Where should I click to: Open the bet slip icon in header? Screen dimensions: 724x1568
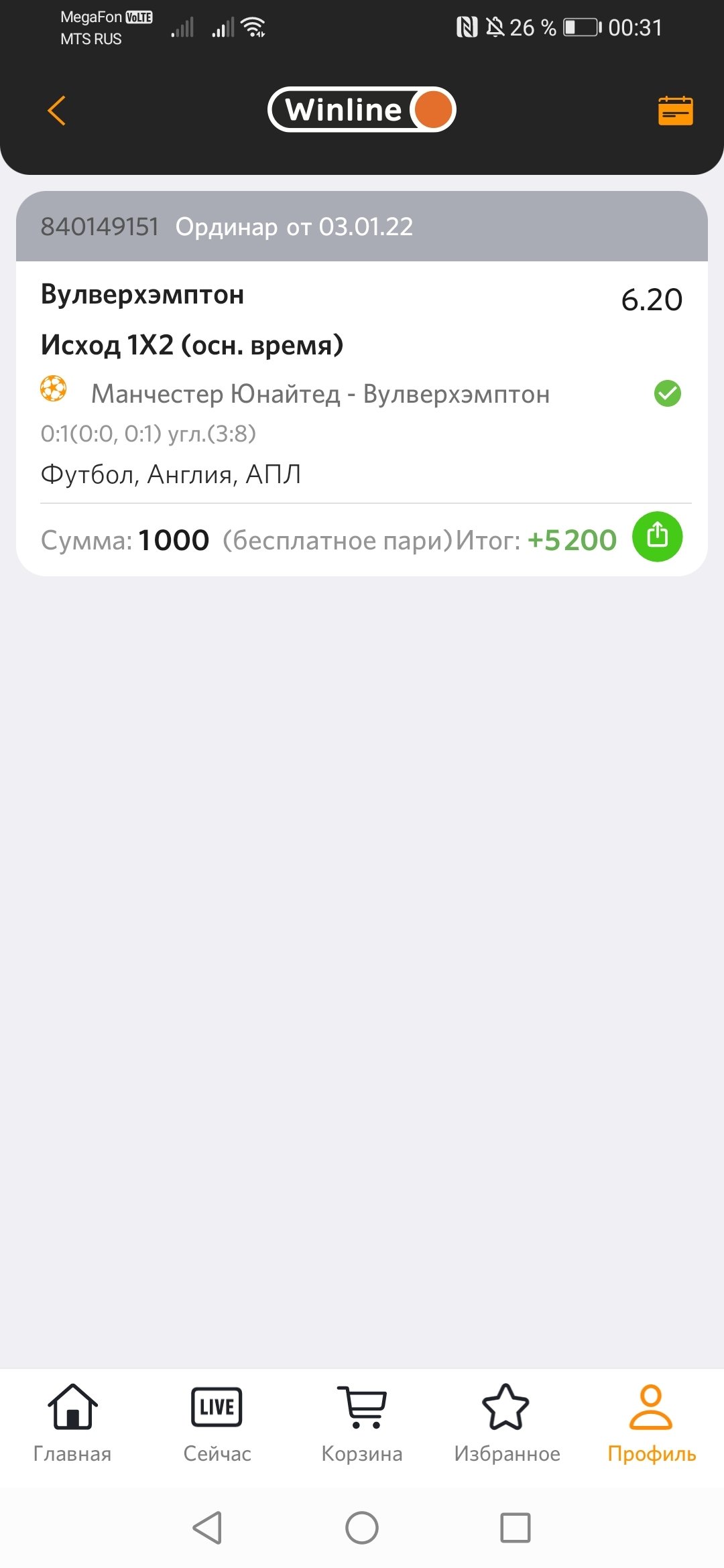(x=675, y=111)
